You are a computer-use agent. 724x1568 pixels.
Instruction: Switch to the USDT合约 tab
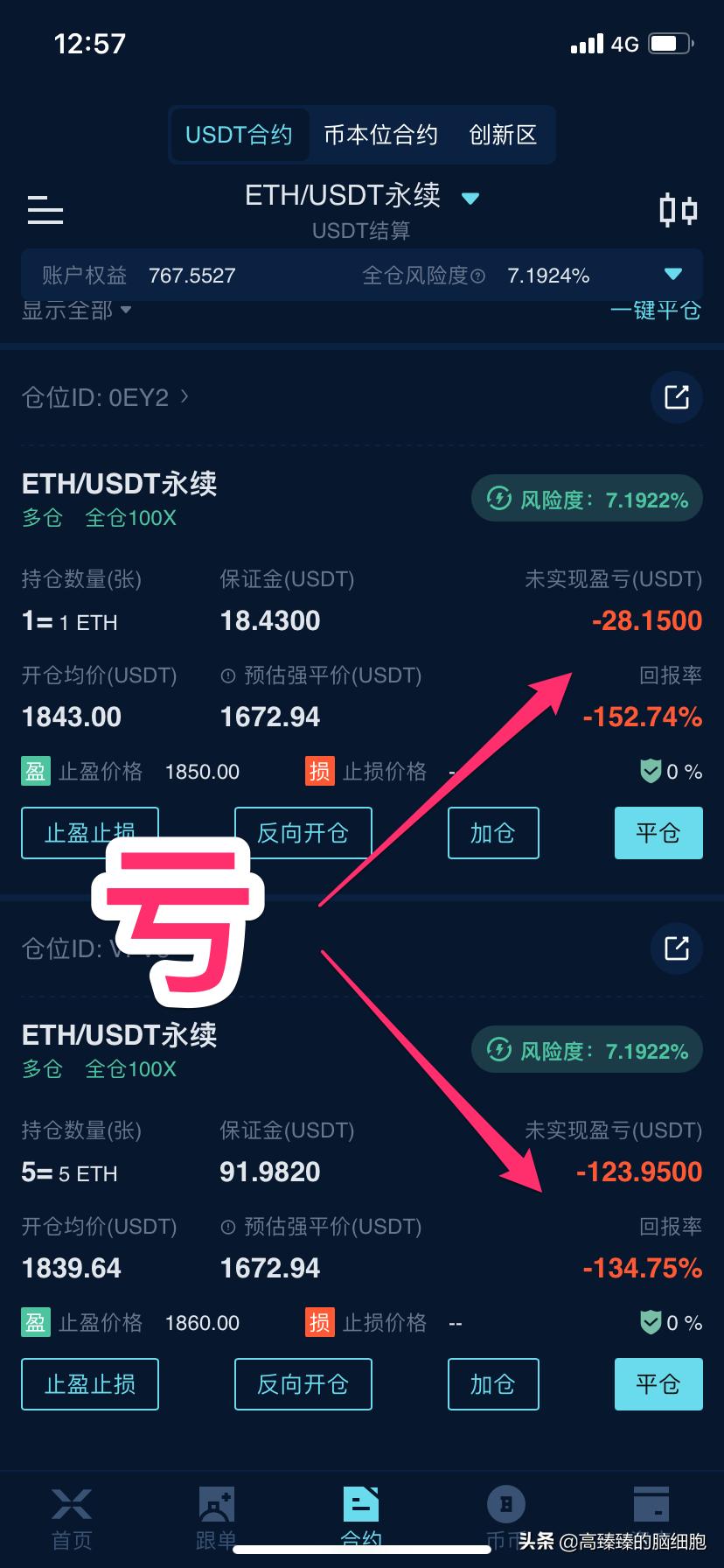point(239,135)
